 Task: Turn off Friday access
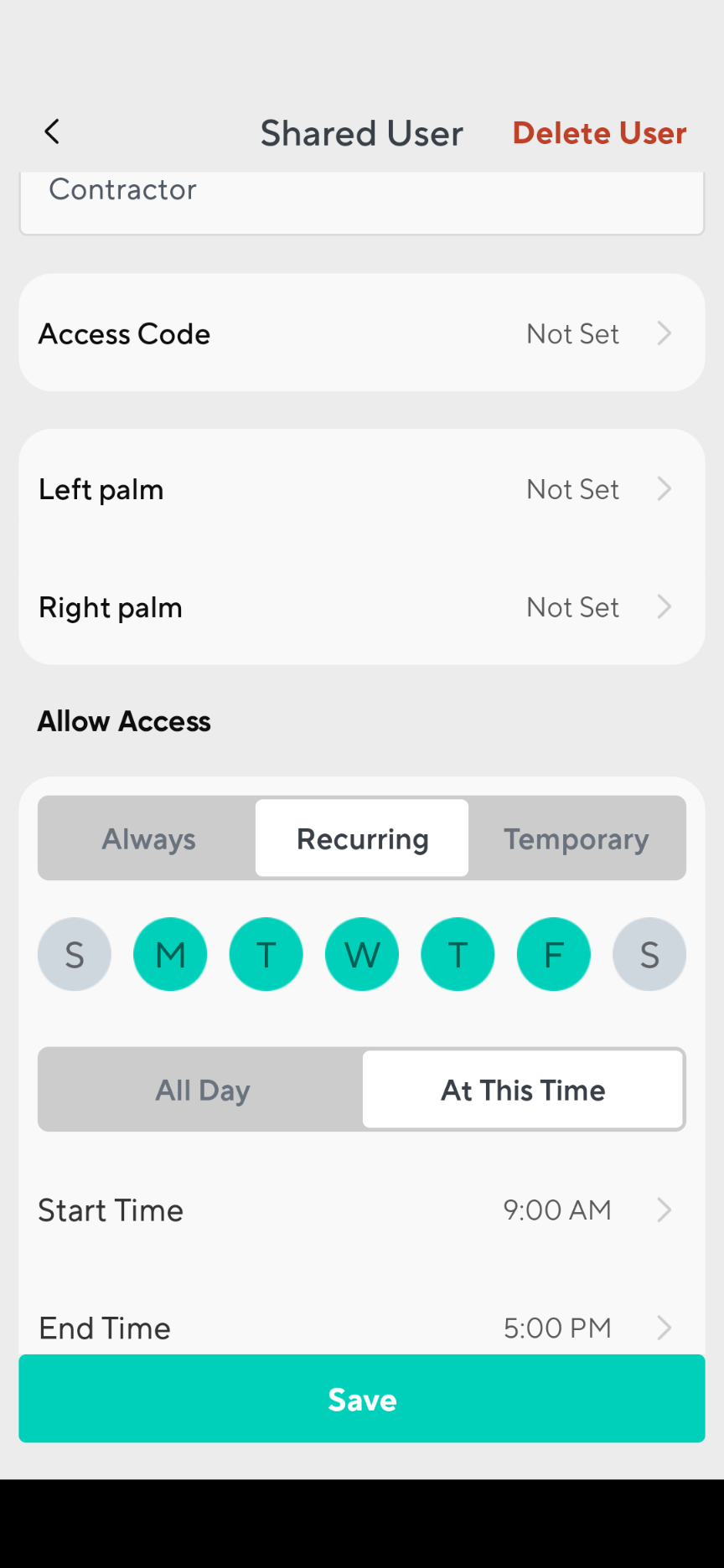coord(553,954)
